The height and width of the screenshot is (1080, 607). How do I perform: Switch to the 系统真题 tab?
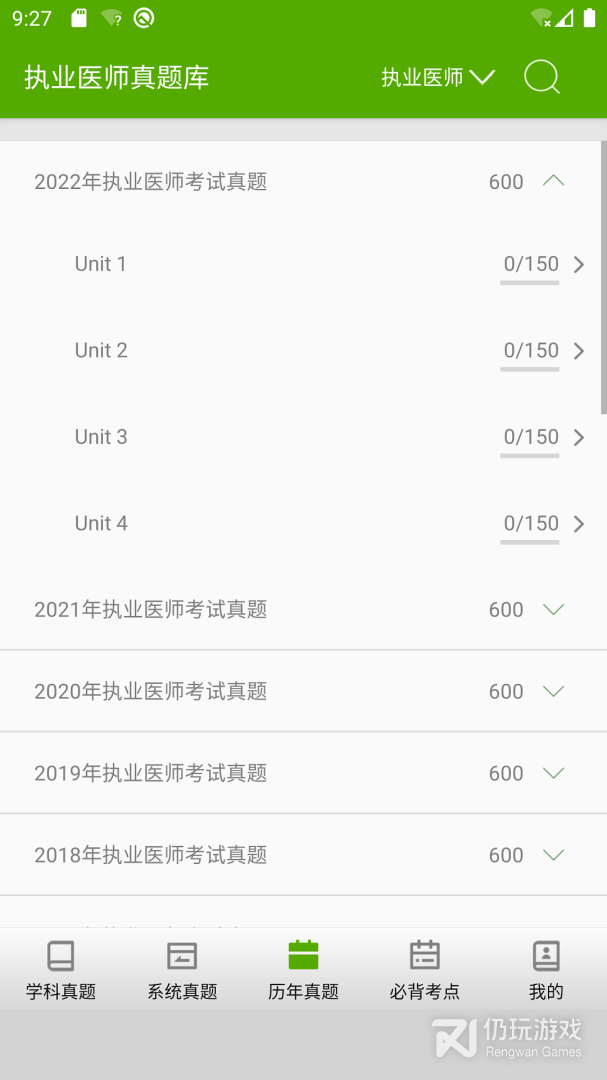coord(182,970)
